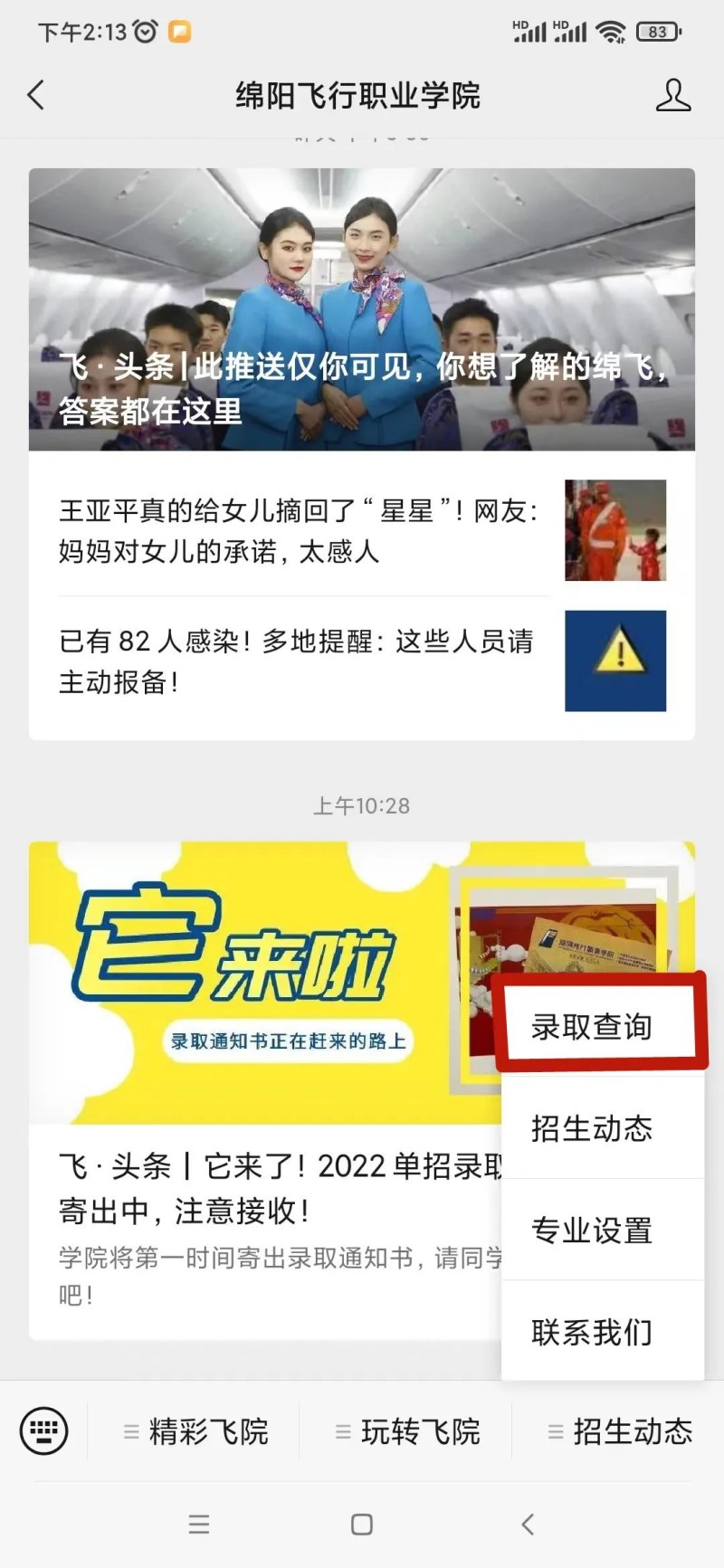724x1568 pixels.
Task: Expand the 精彩飞院 bottom menu
Action: [x=195, y=1431]
